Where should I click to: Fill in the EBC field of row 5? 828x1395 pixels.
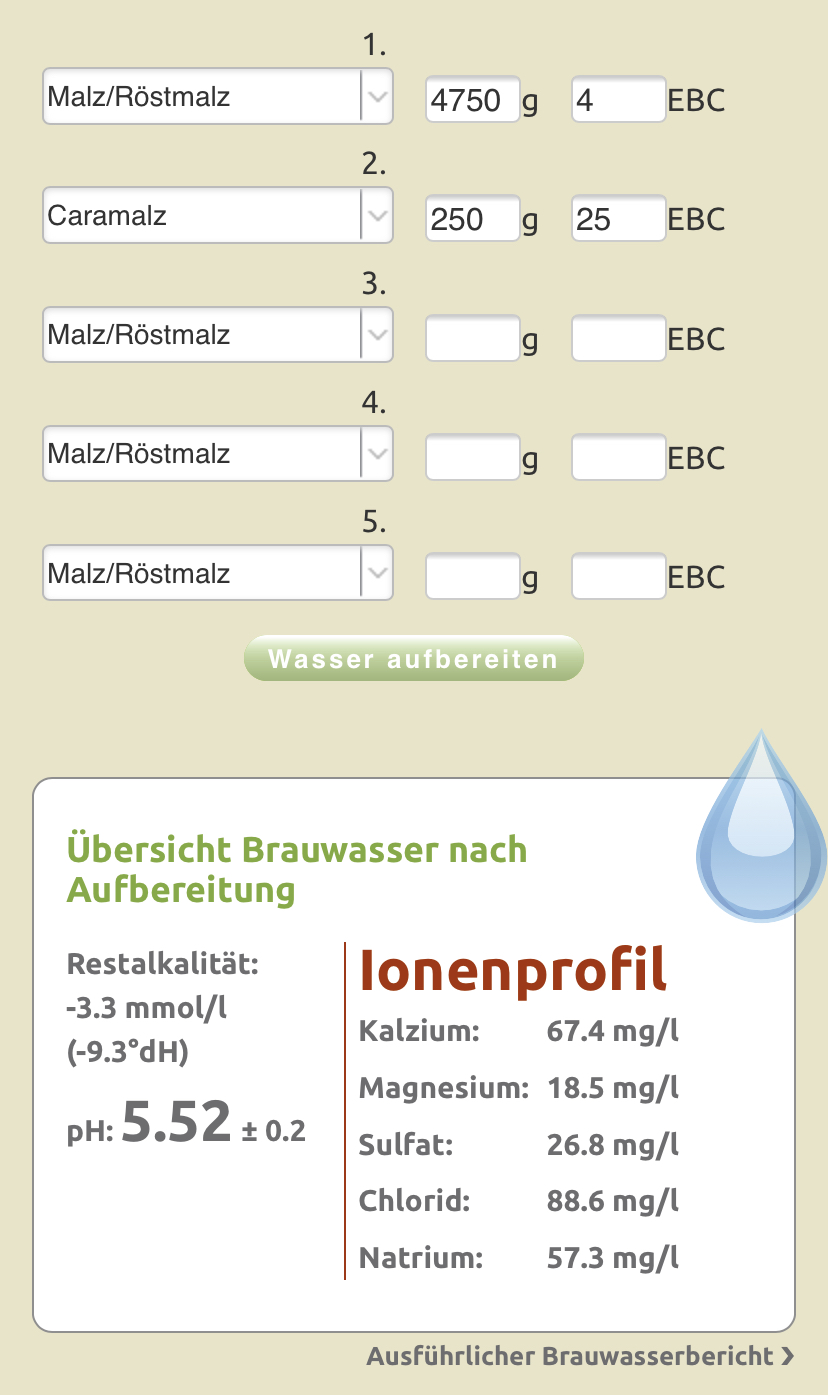click(618, 575)
